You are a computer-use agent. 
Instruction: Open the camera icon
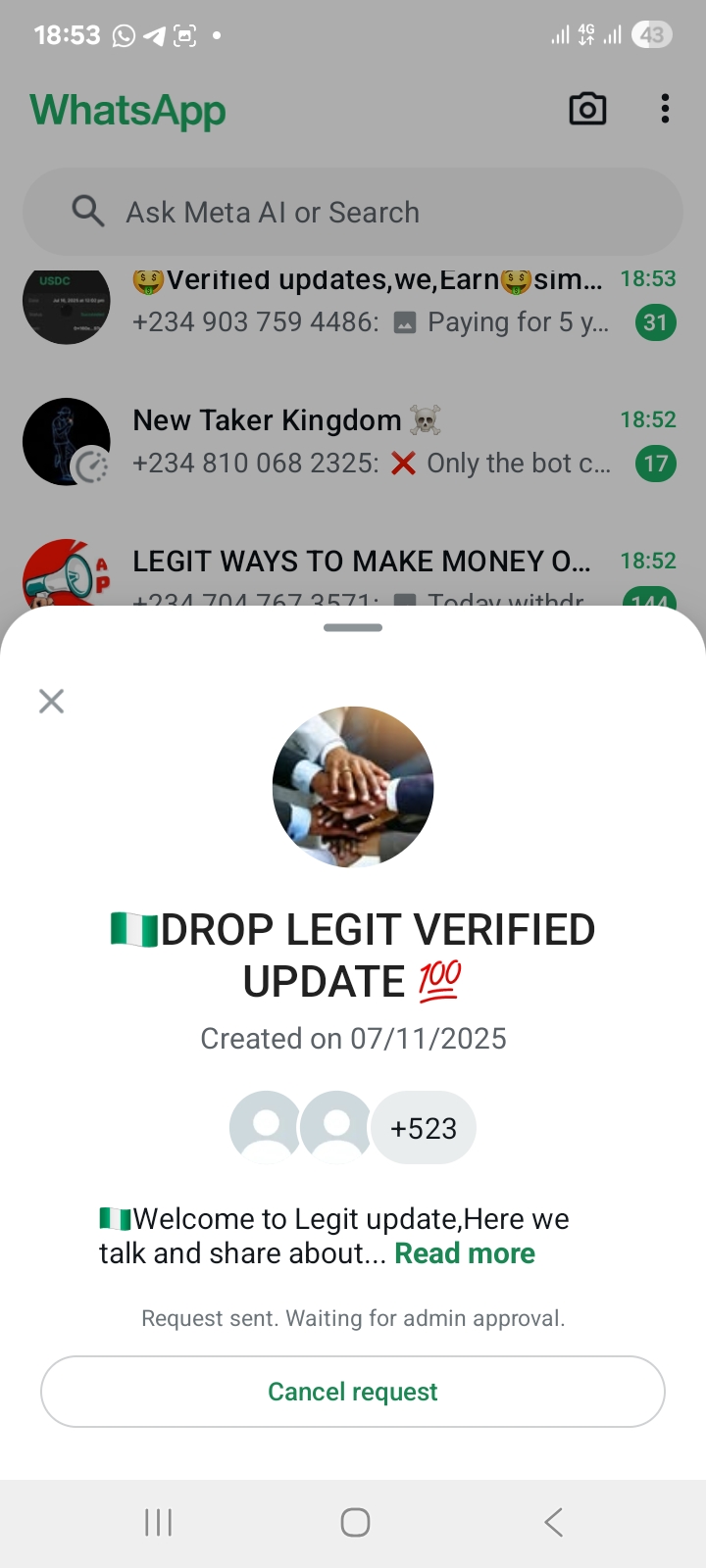587,109
